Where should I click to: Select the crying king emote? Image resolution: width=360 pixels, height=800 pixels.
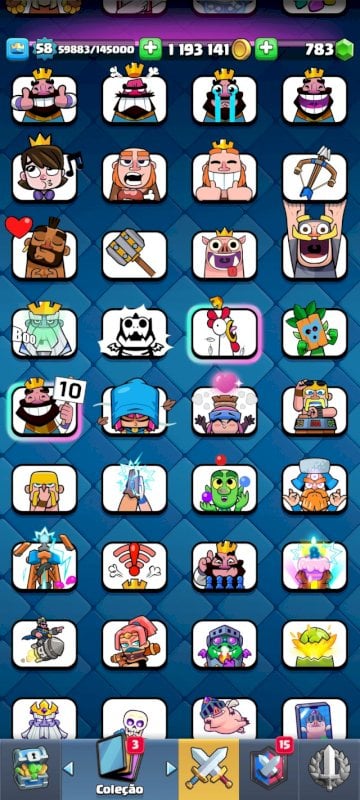(224, 98)
